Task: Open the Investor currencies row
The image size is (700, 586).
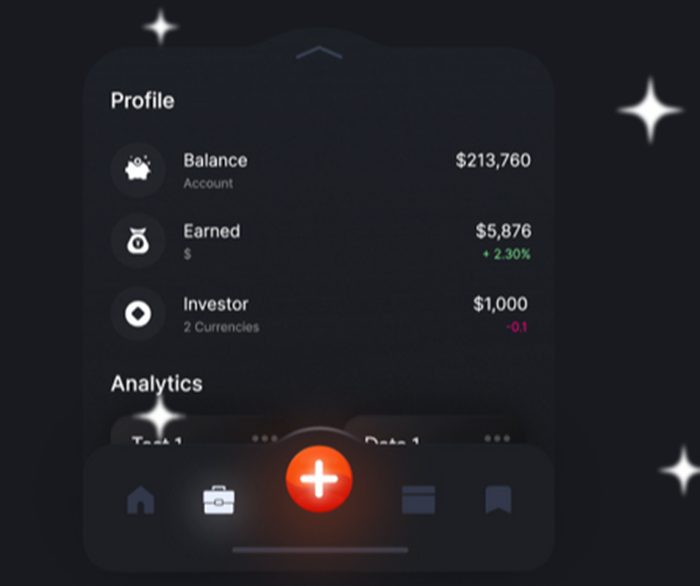Action: 320,314
